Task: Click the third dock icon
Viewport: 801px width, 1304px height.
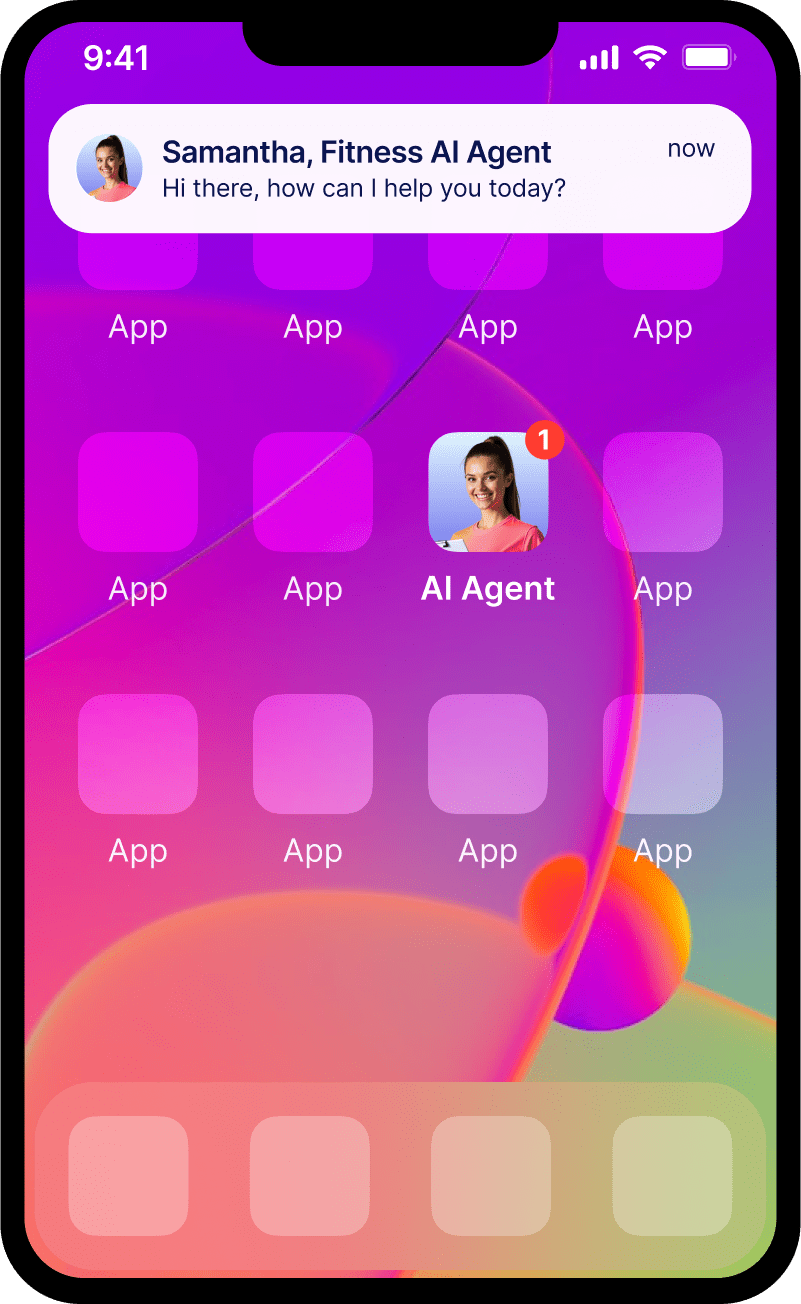Action: click(x=491, y=1176)
